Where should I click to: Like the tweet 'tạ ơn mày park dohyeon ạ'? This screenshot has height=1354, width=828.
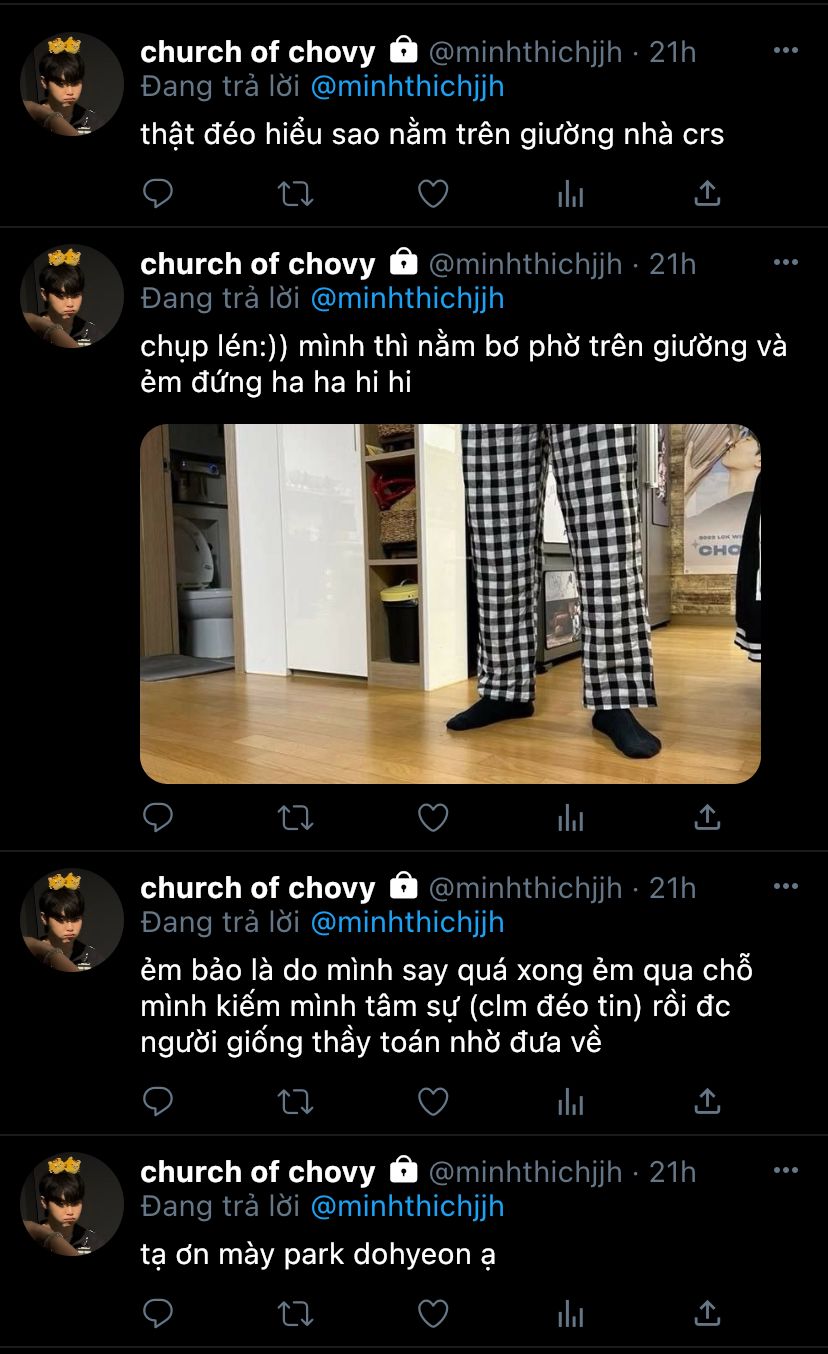click(x=432, y=1313)
